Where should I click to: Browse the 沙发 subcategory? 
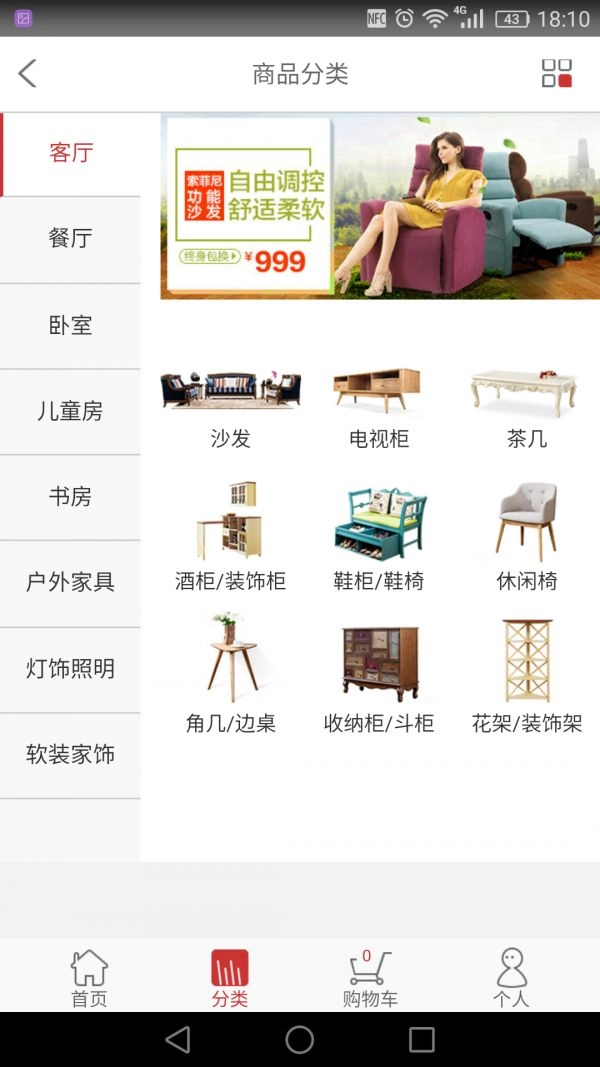pyautogui.click(x=230, y=405)
